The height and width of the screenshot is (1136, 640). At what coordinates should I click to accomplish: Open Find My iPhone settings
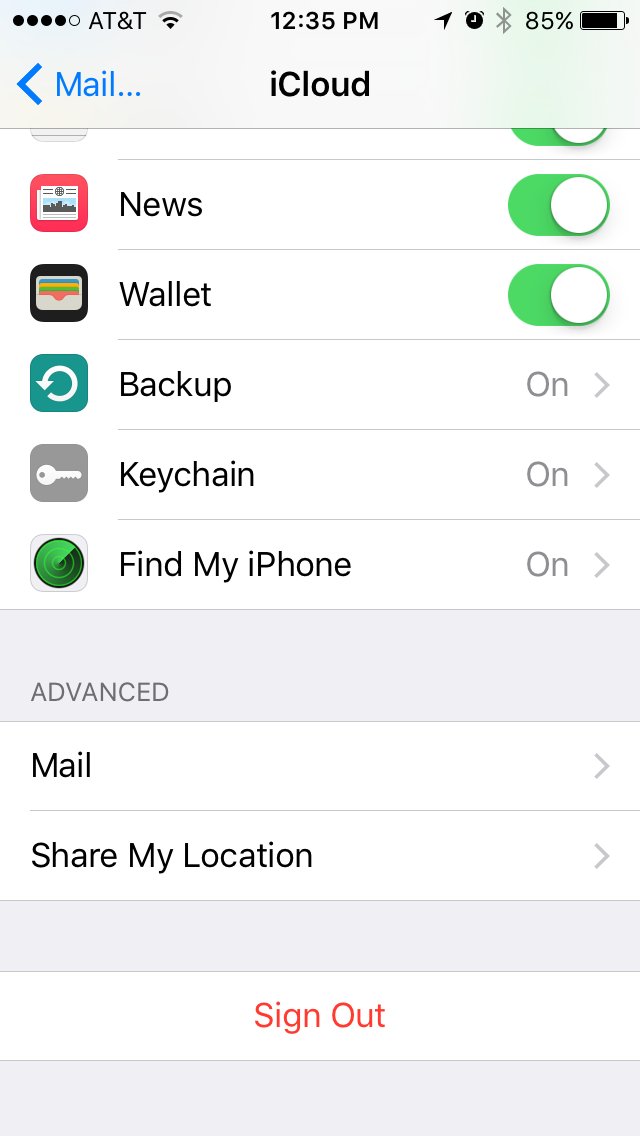320,565
